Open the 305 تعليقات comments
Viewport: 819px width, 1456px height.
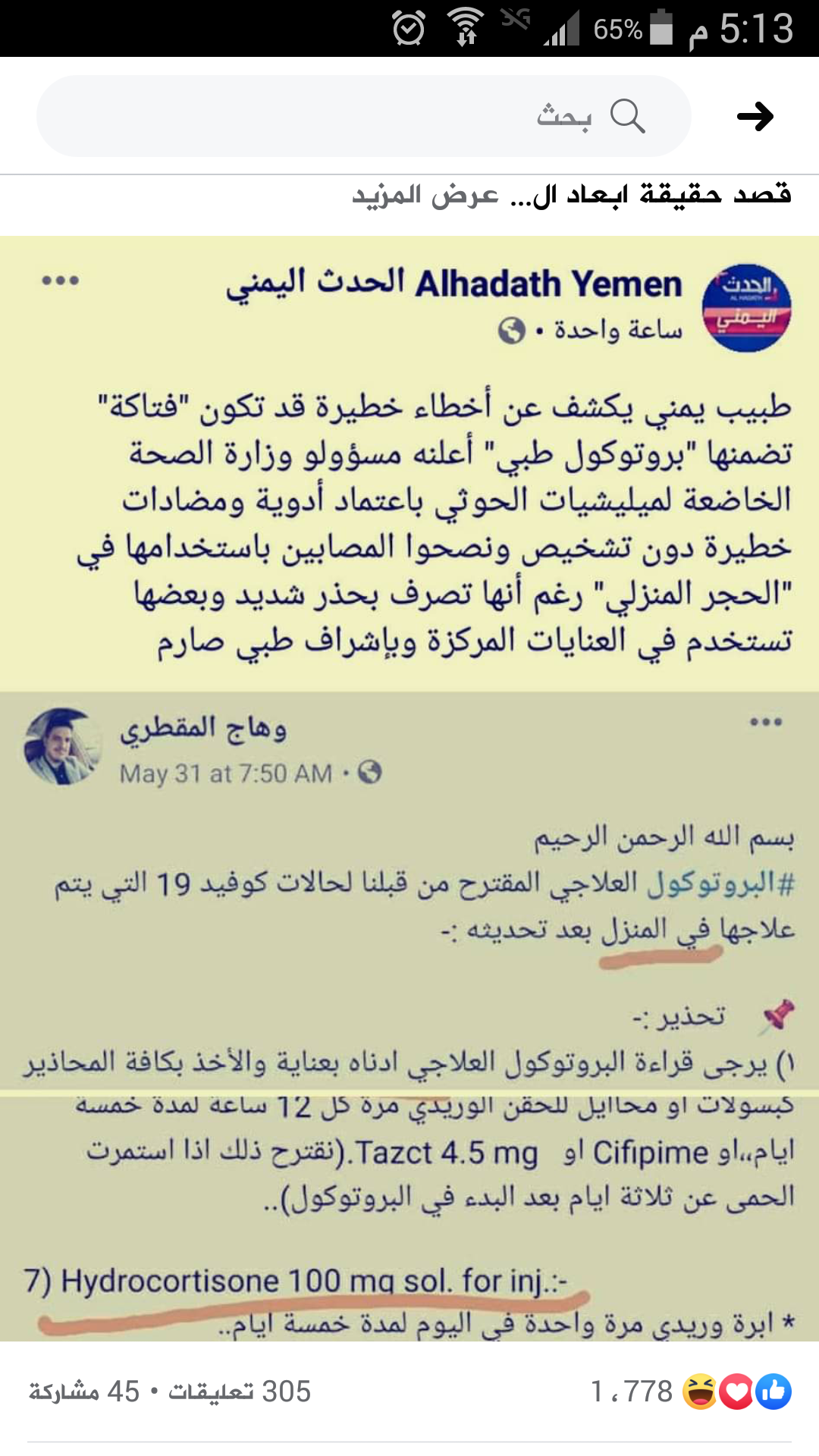(240, 1392)
